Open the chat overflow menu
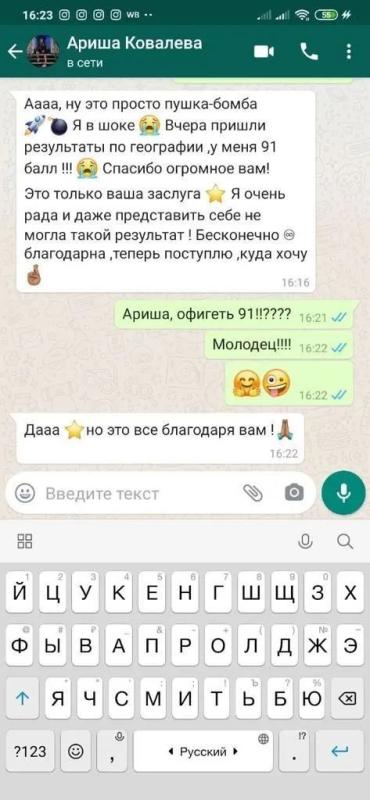Screen dimensions: 370x800 coord(349,52)
